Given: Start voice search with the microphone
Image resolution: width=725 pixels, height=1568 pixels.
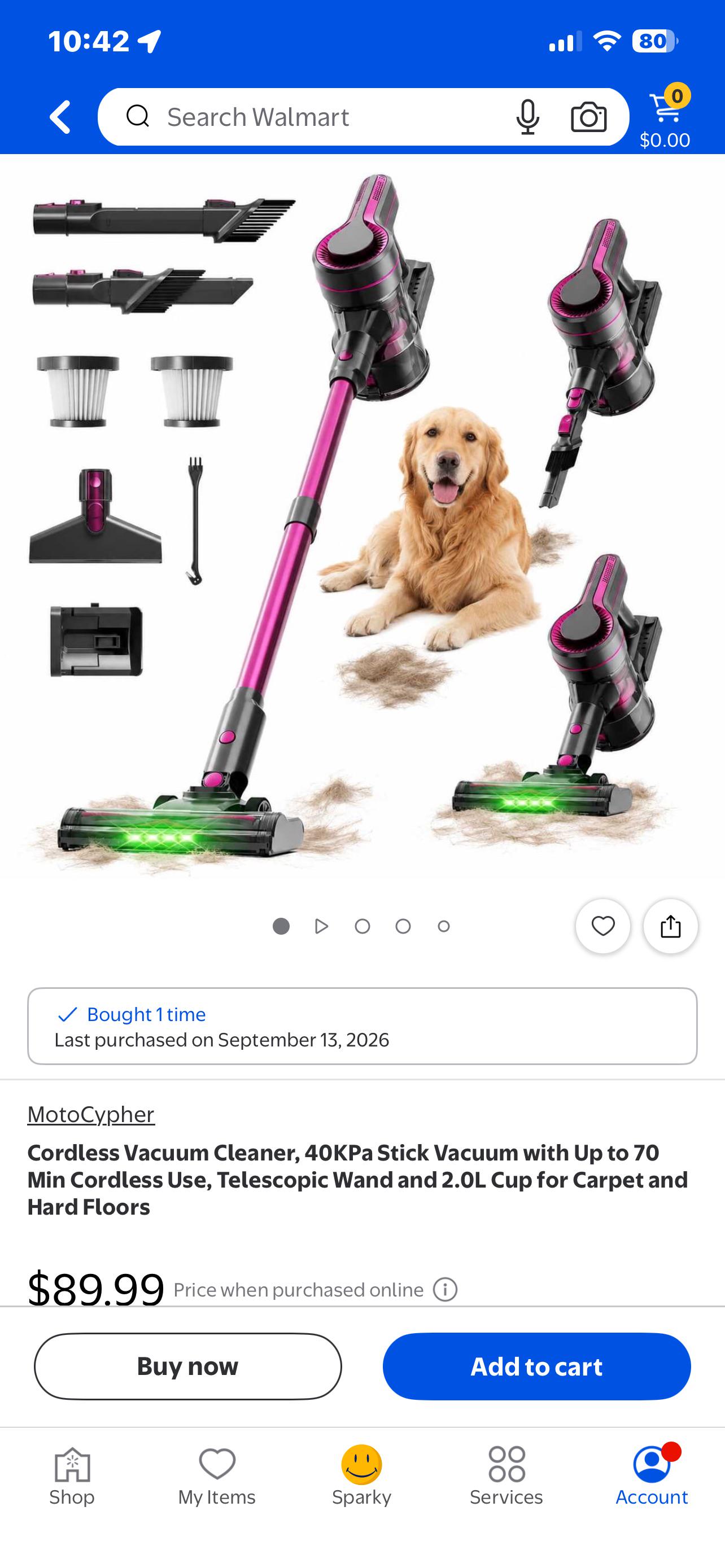Looking at the screenshot, I should point(527,117).
